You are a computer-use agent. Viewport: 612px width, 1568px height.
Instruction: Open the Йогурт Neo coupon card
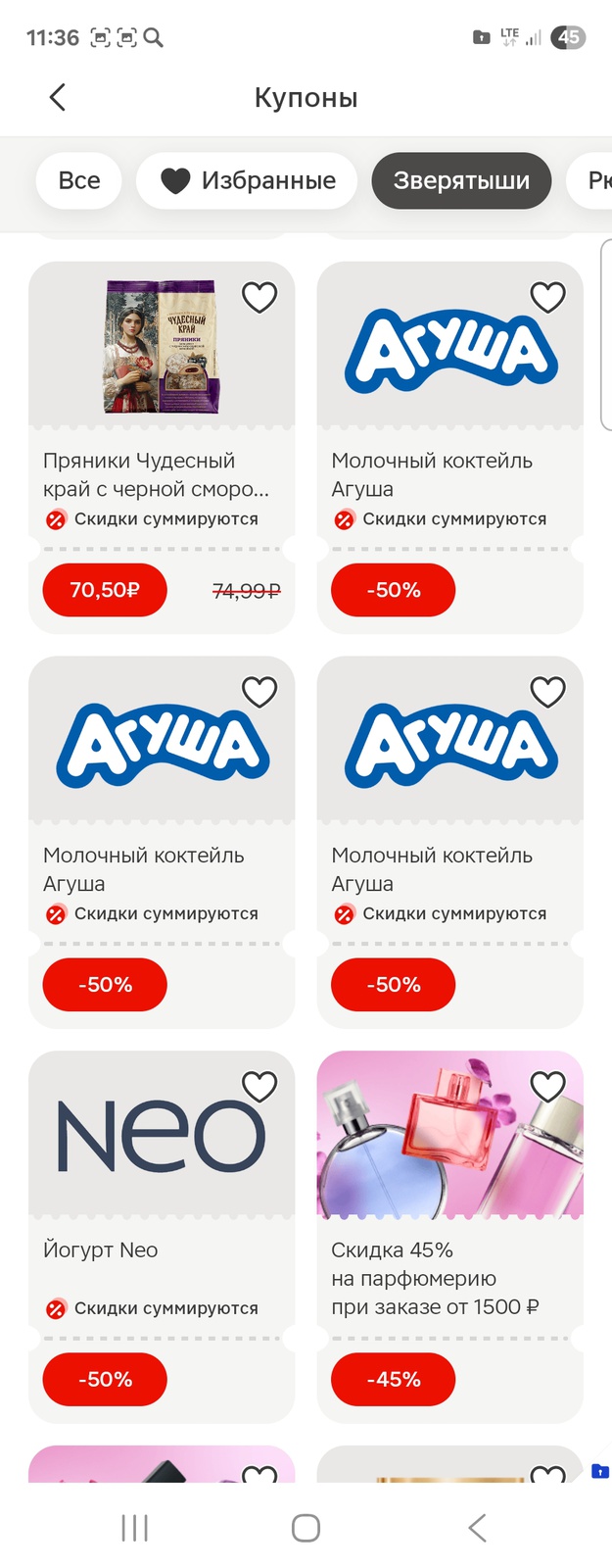[161, 1264]
